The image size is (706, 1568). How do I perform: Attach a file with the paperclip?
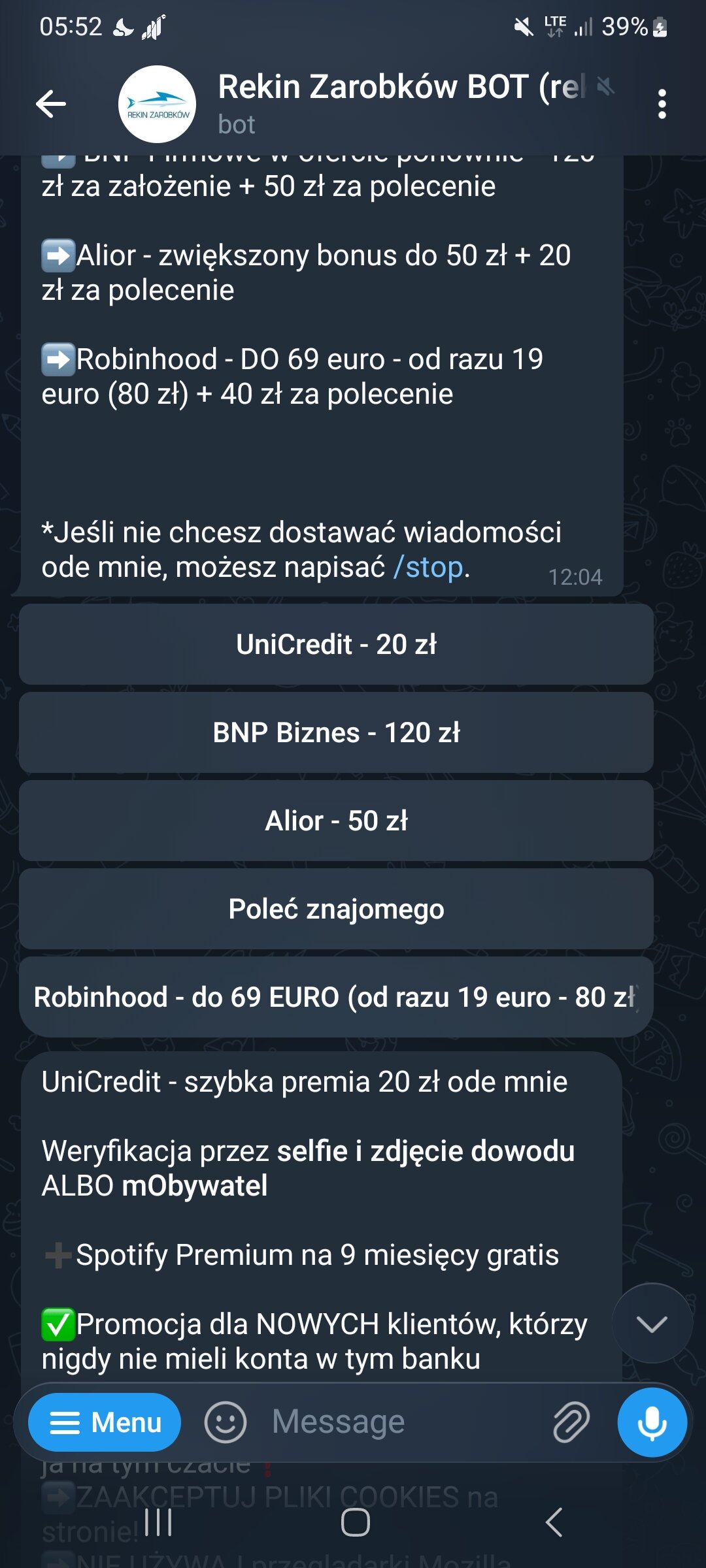(571, 1422)
